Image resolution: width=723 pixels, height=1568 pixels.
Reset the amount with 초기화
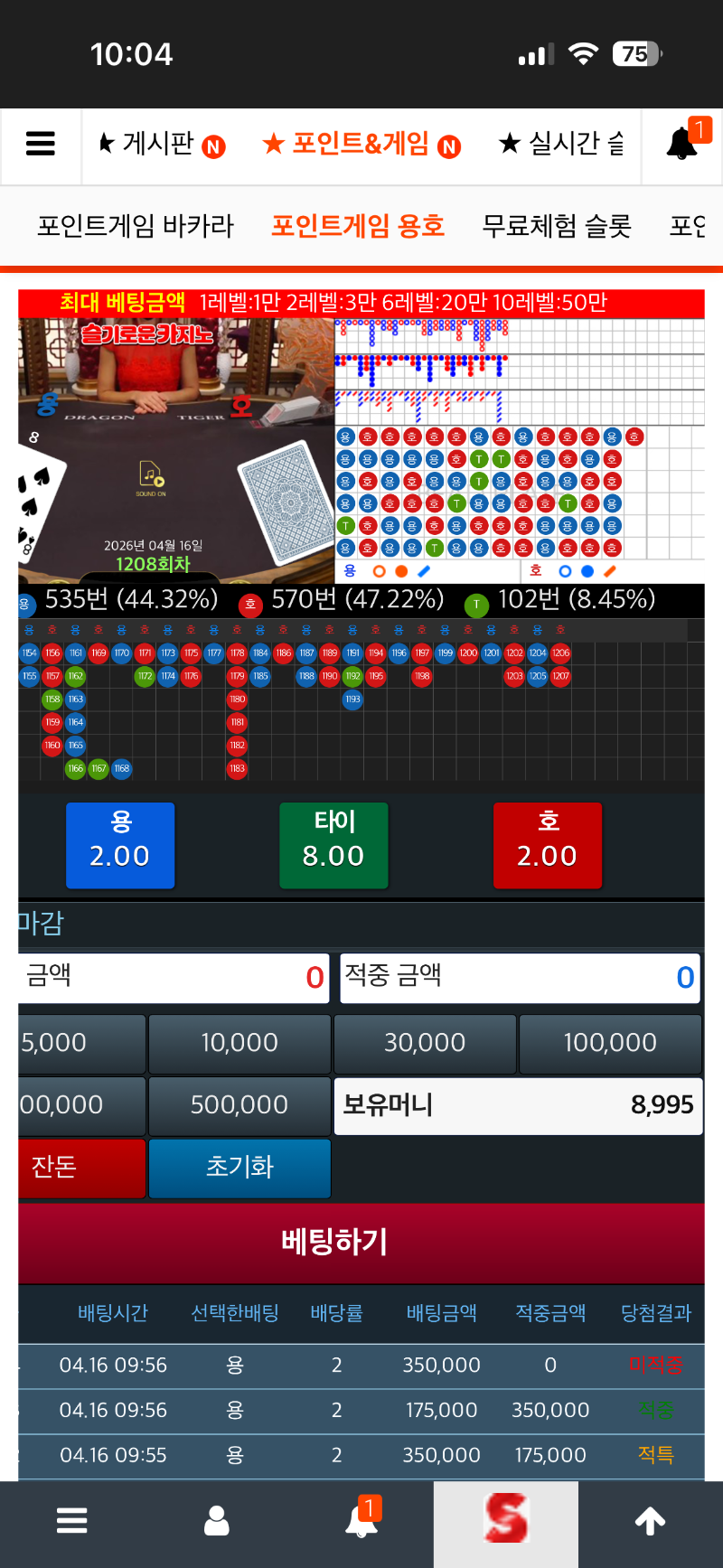click(239, 1167)
